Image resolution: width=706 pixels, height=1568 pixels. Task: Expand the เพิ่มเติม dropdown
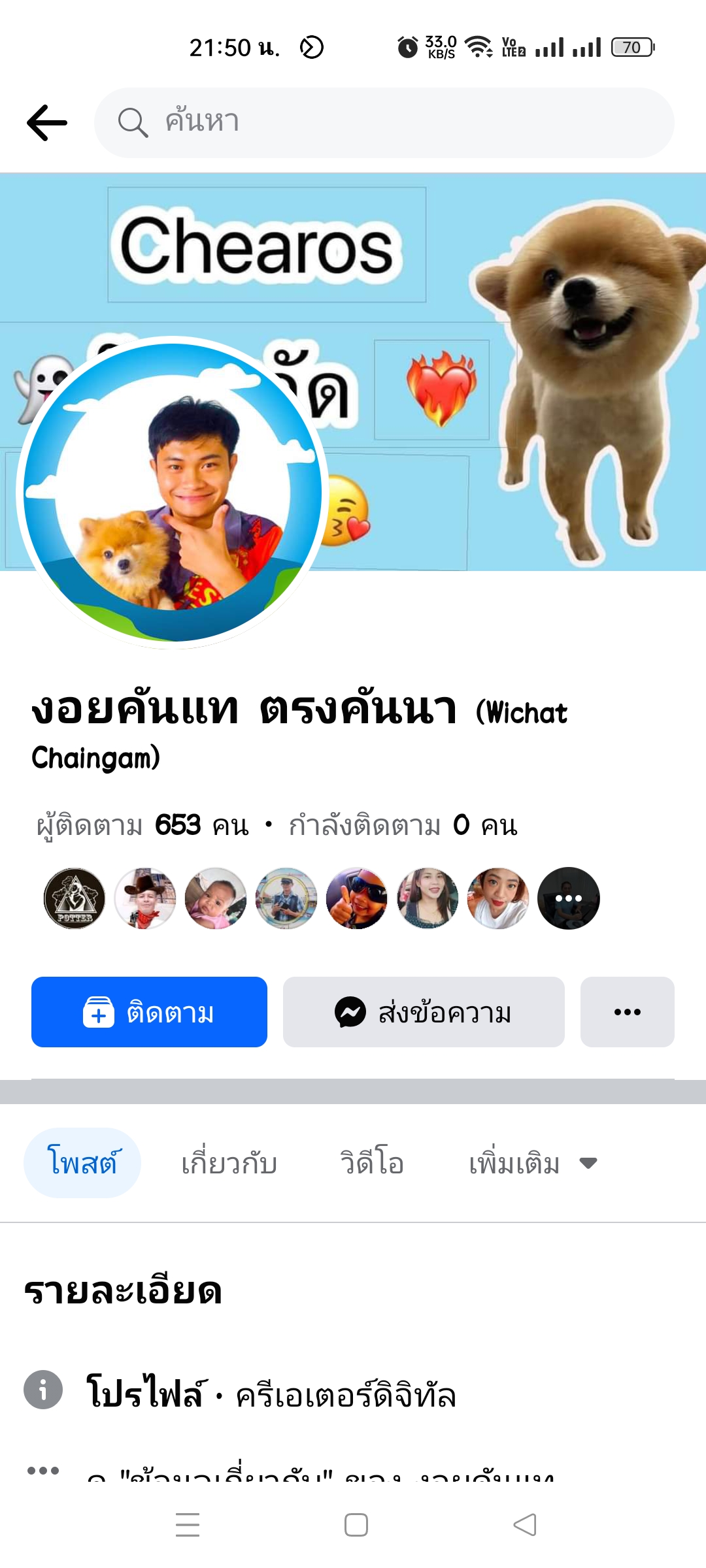[533, 1163]
